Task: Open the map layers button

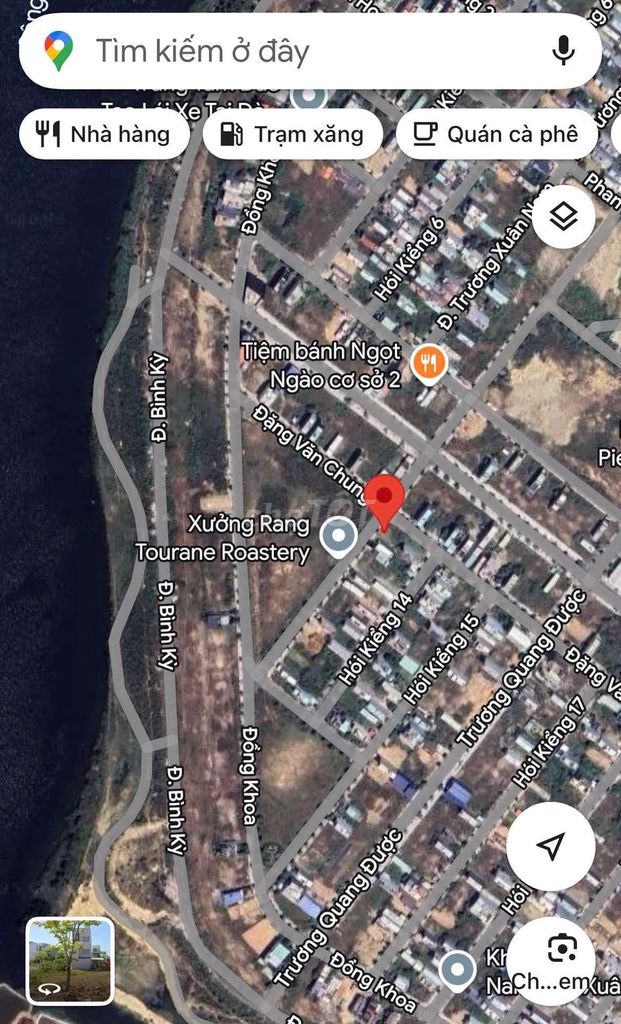Action: [564, 216]
